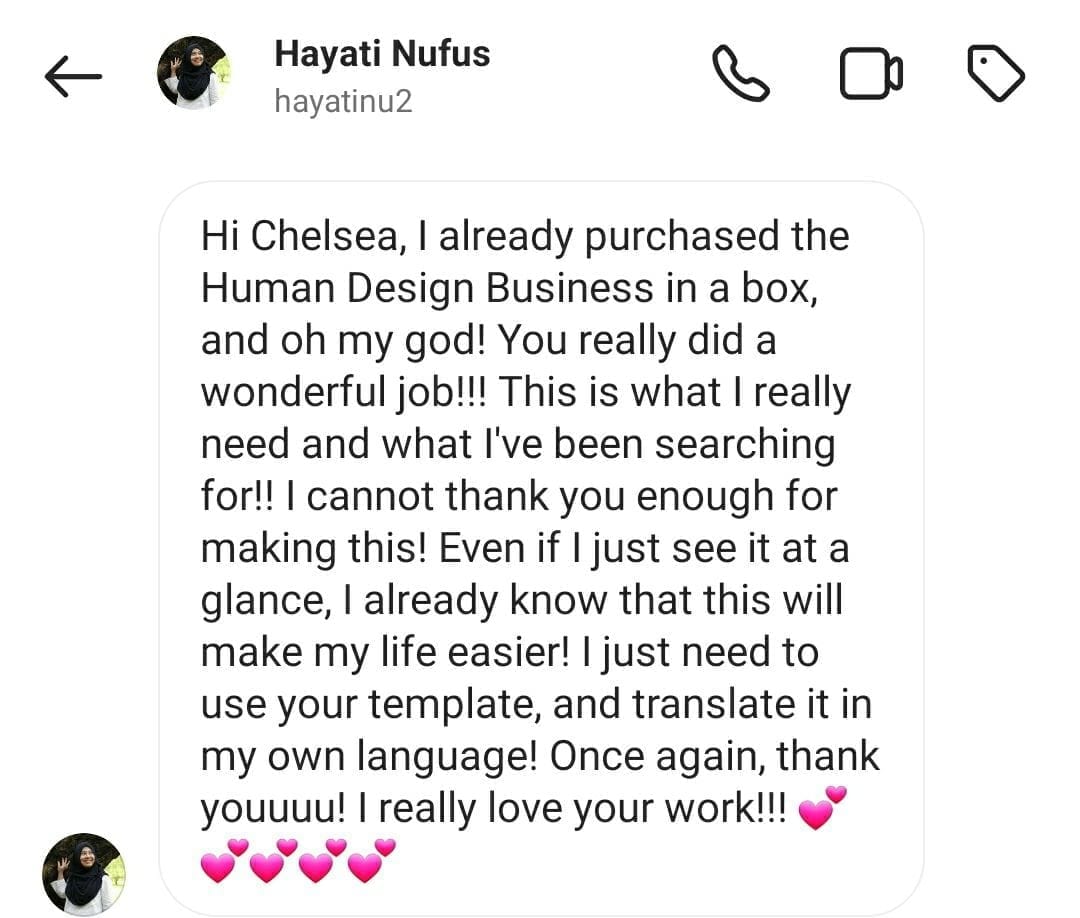Screen dimensions: 1080x918
Task: Start a voice call with Hayati Nufus
Action: (x=740, y=74)
